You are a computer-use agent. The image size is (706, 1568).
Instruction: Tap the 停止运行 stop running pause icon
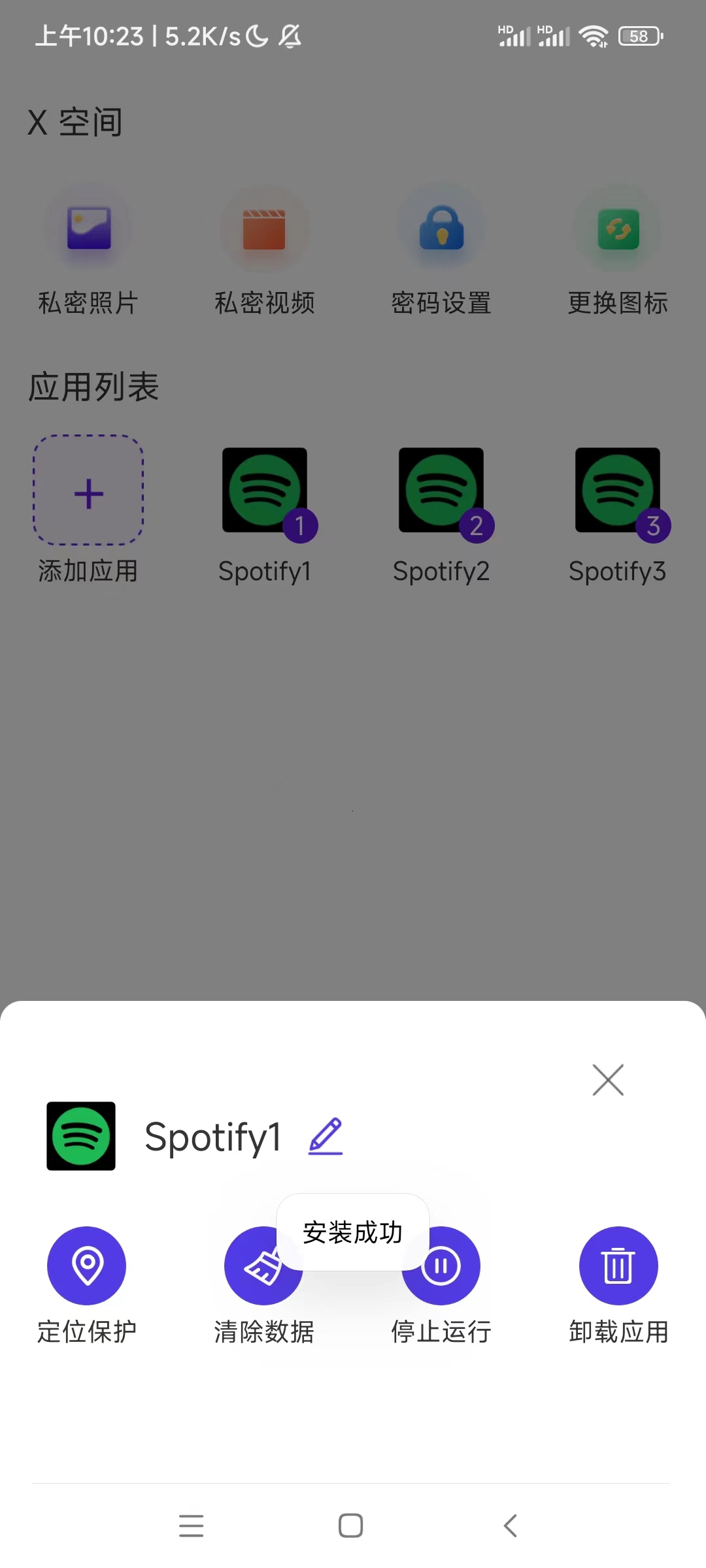[x=441, y=1265]
